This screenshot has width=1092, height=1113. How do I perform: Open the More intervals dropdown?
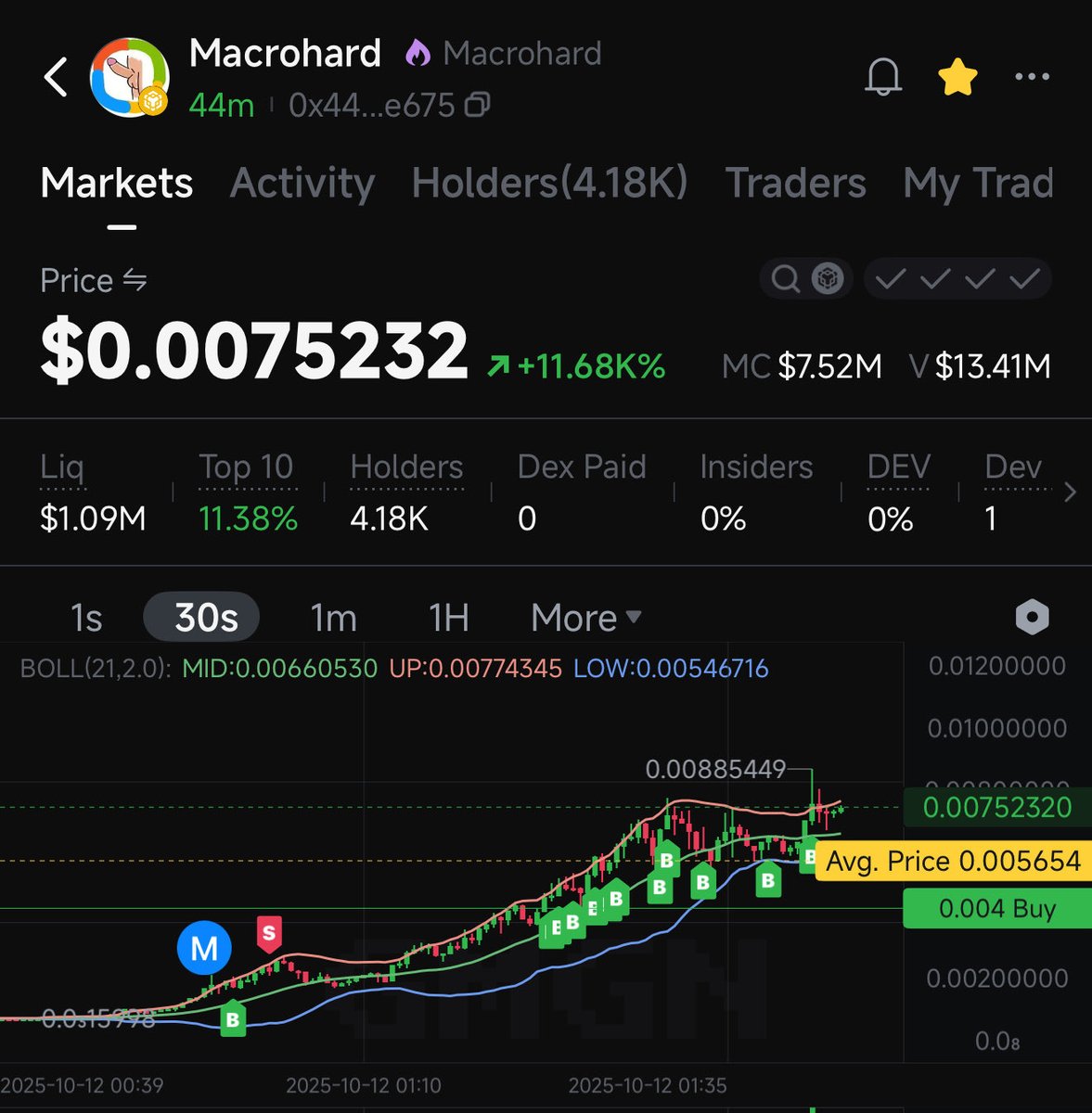[585, 618]
